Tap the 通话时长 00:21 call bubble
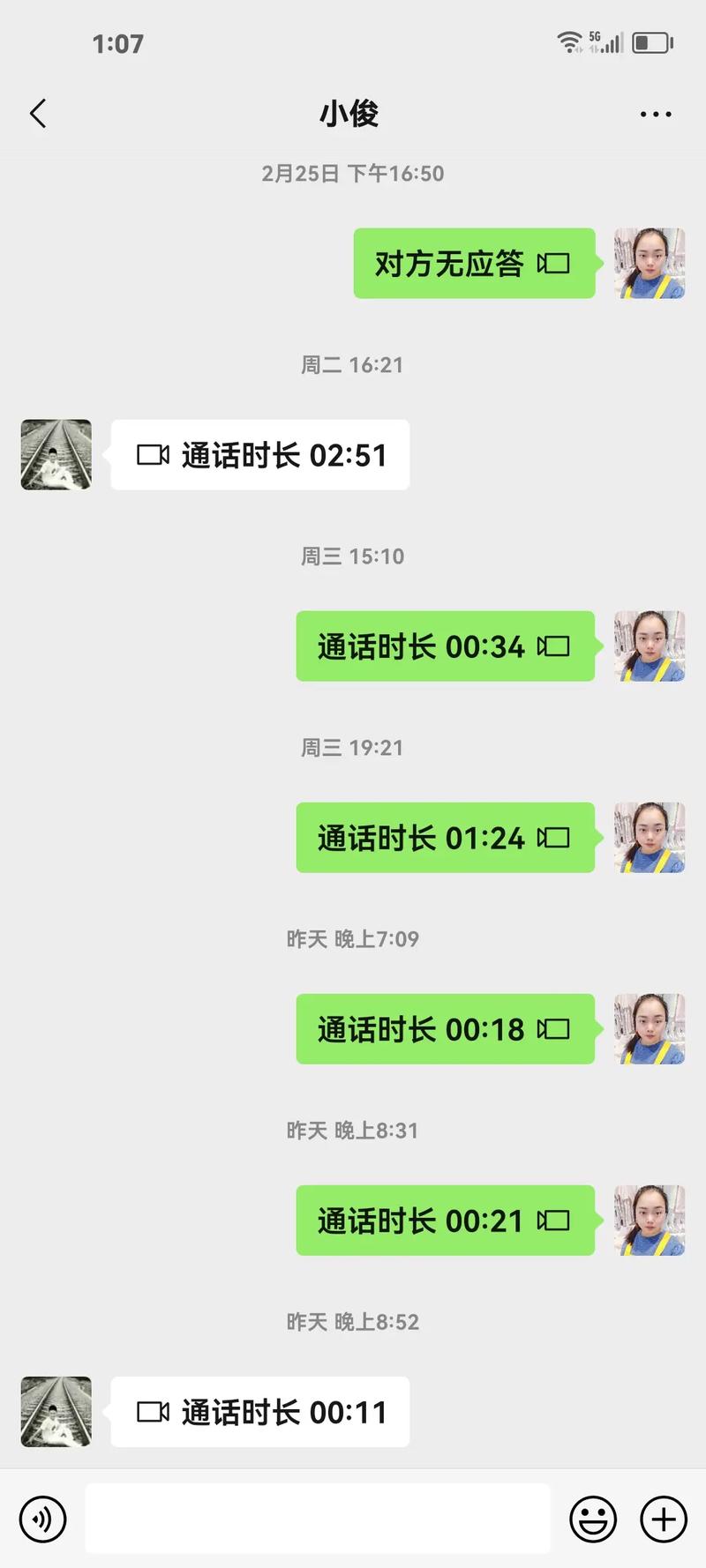Image resolution: width=706 pixels, height=1568 pixels. pyautogui.click(x=445, y=1221)
